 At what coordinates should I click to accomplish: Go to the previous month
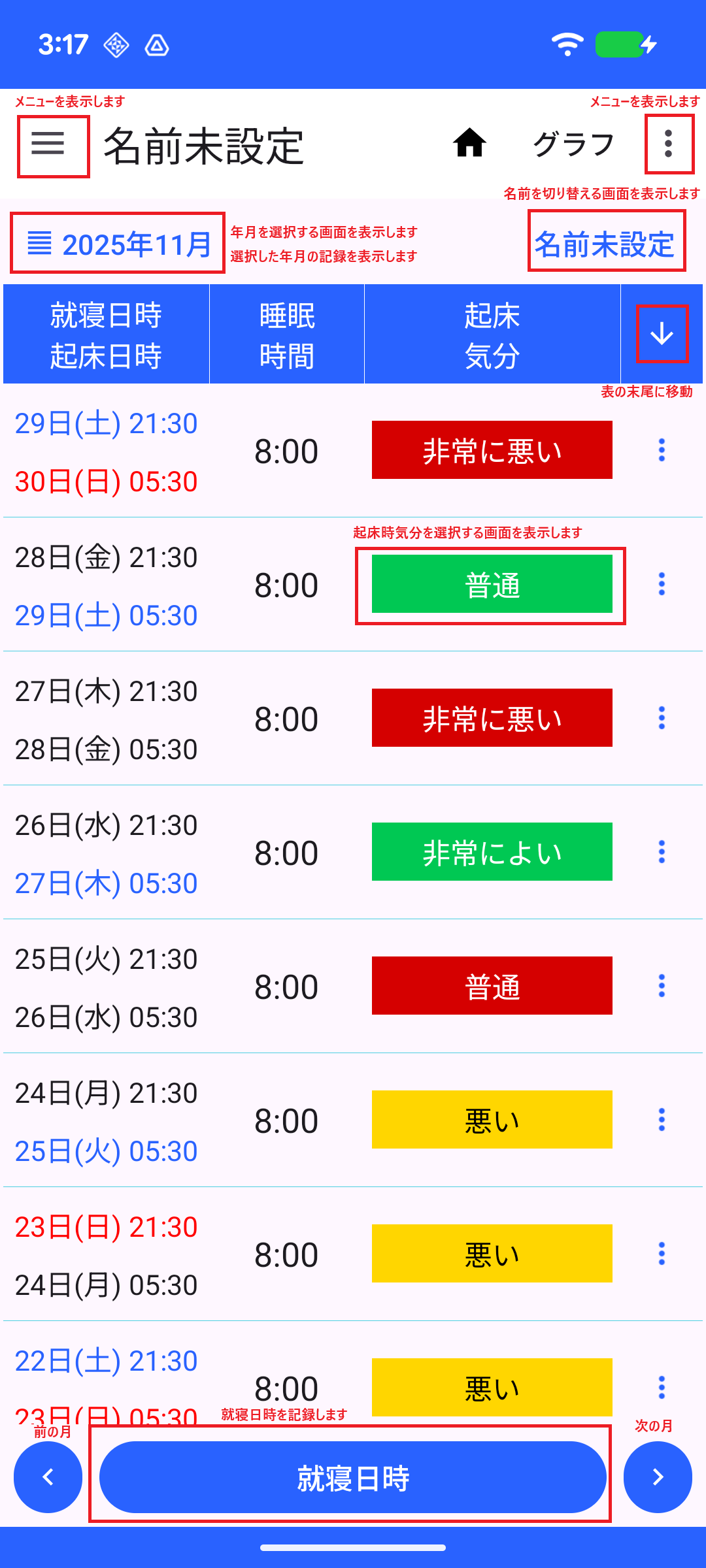point(48,1477)
